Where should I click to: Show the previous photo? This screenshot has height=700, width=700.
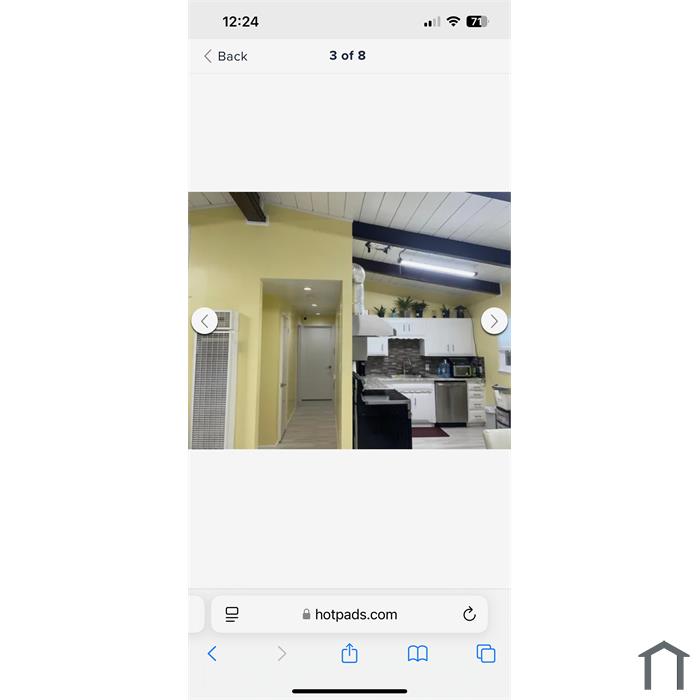[205, 321]
